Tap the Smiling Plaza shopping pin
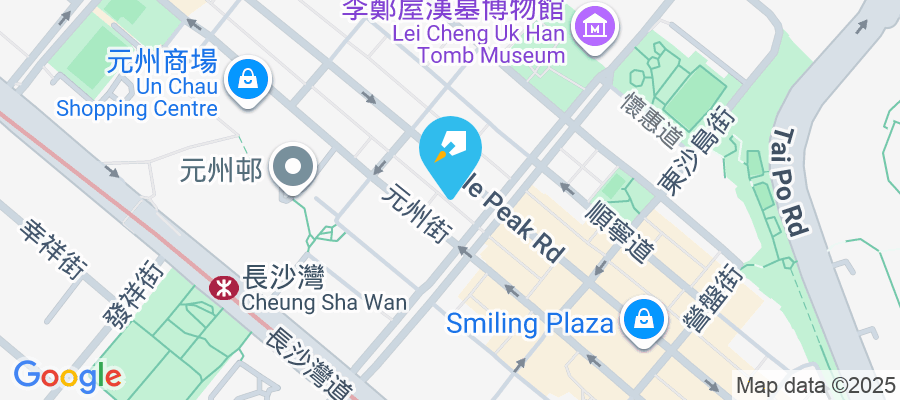 point(640,322)
